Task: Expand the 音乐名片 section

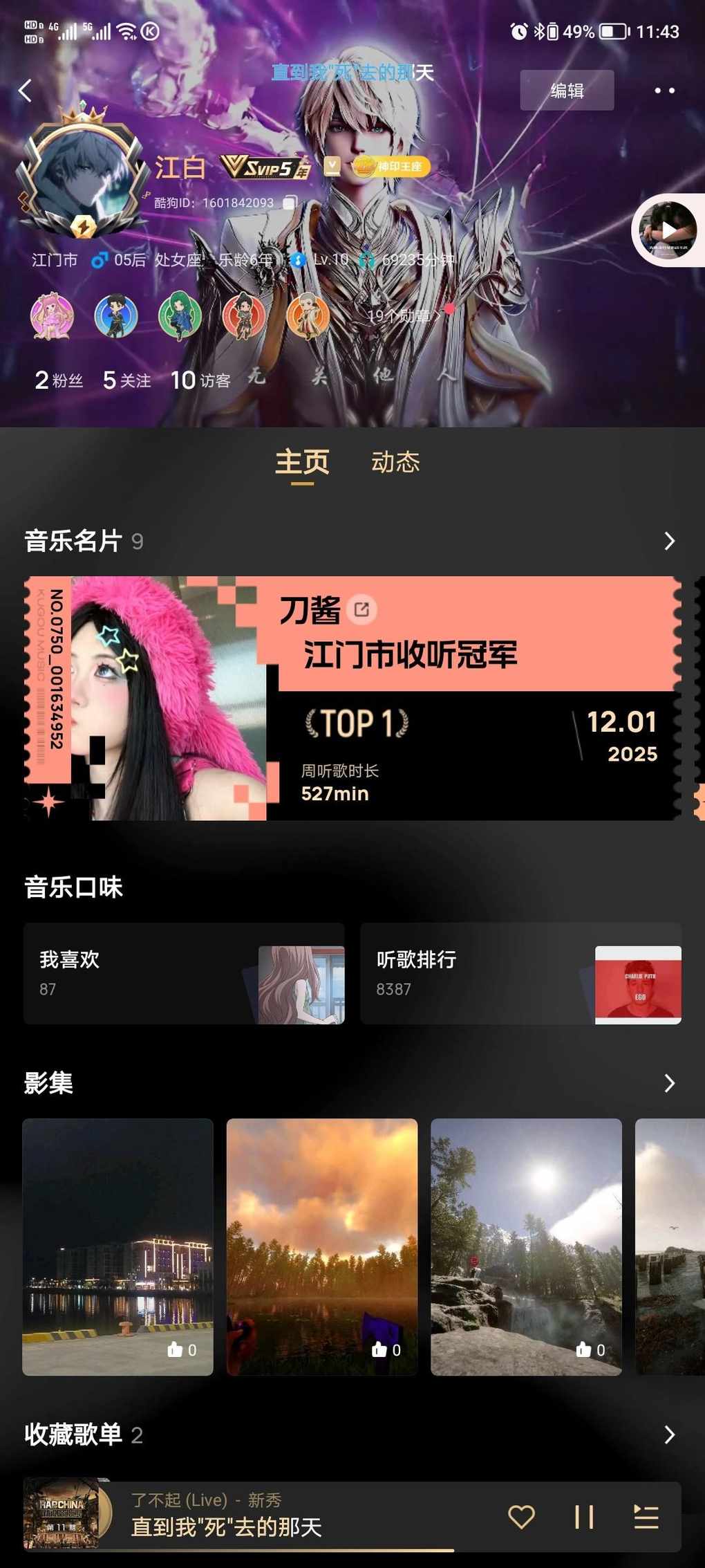Action: [668, 541]
